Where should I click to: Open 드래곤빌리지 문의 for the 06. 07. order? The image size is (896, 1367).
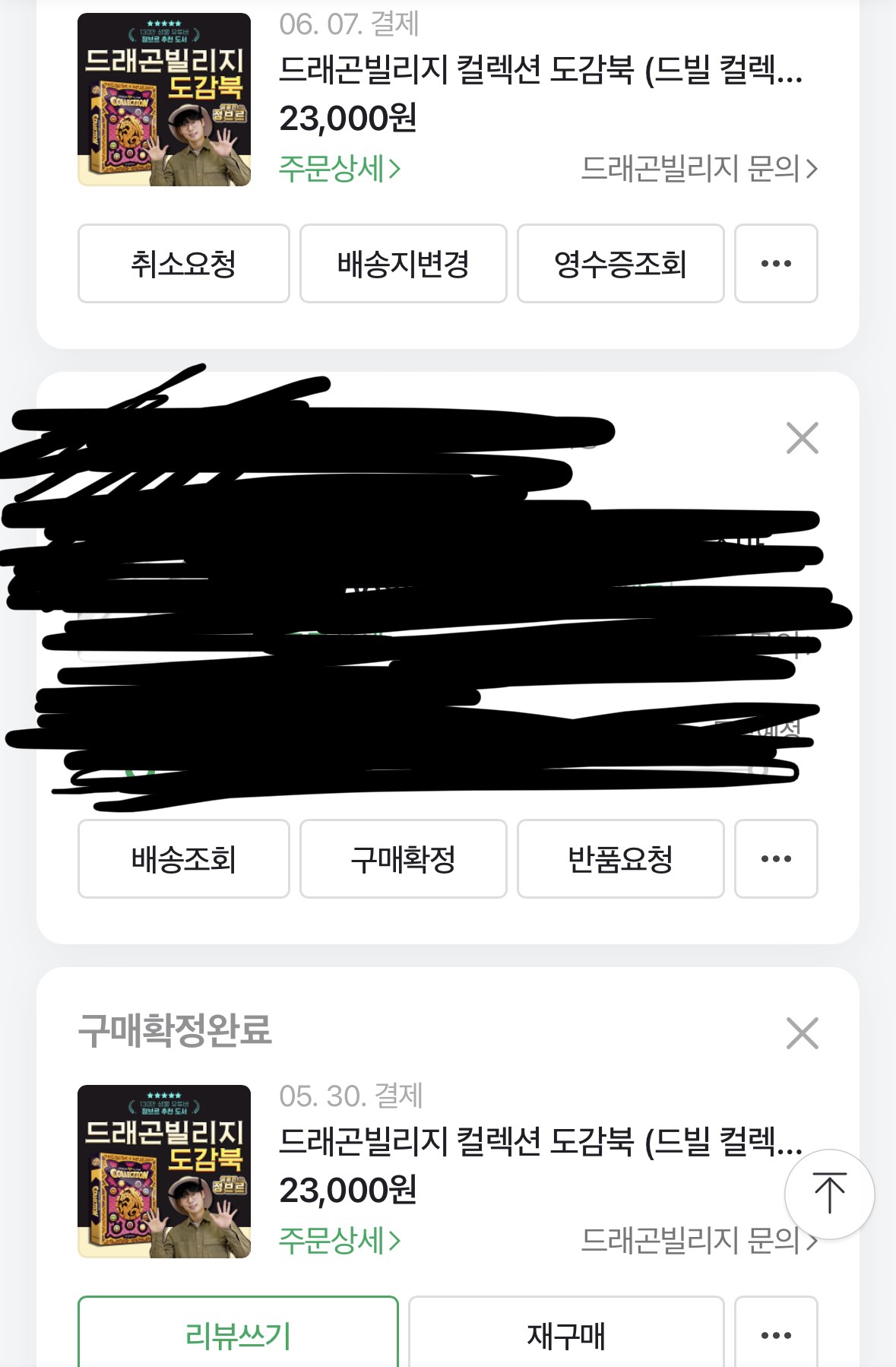tap(698, 169)
